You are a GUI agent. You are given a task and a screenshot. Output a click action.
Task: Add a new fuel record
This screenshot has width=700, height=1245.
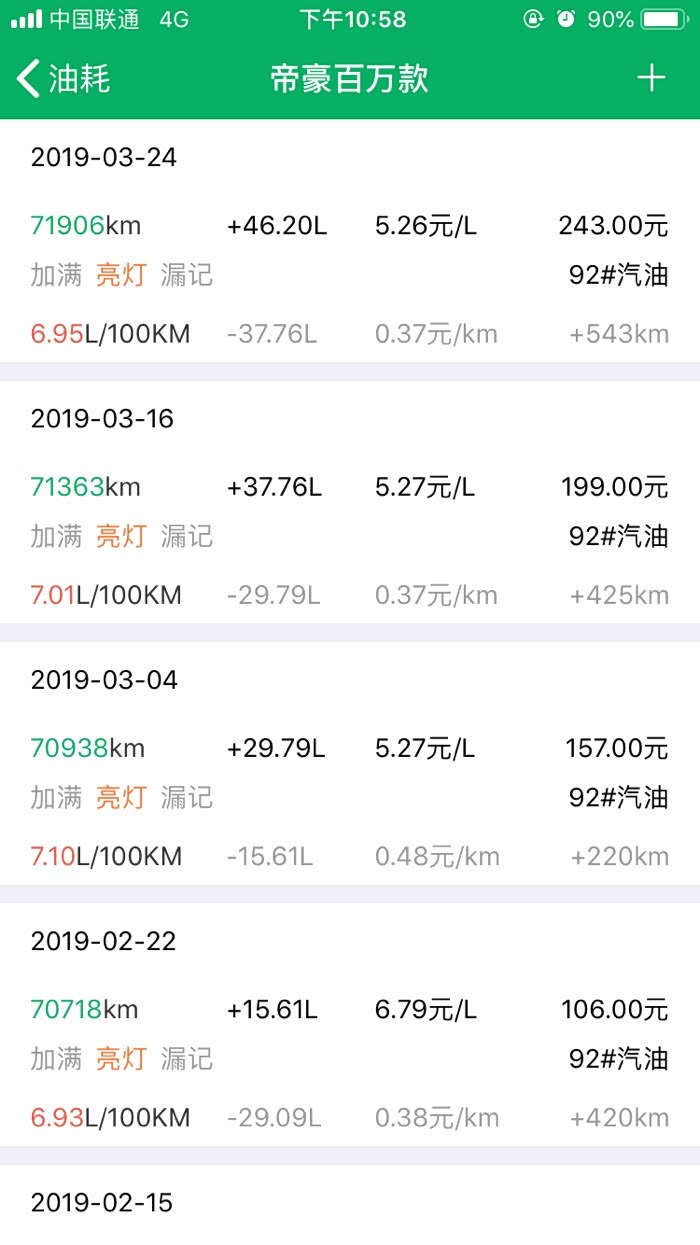(651, 78)
